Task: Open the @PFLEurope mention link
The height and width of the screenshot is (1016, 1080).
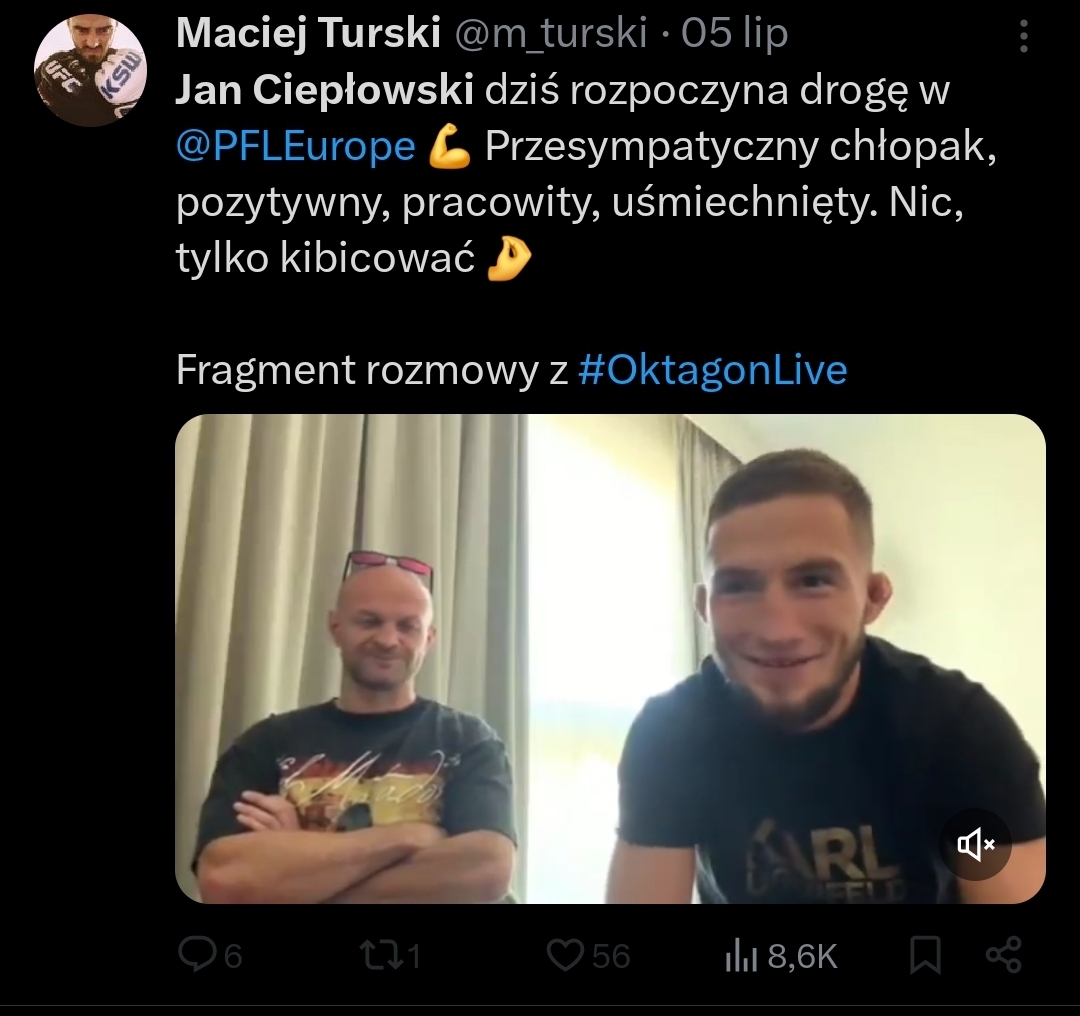Action: point(295,147)
